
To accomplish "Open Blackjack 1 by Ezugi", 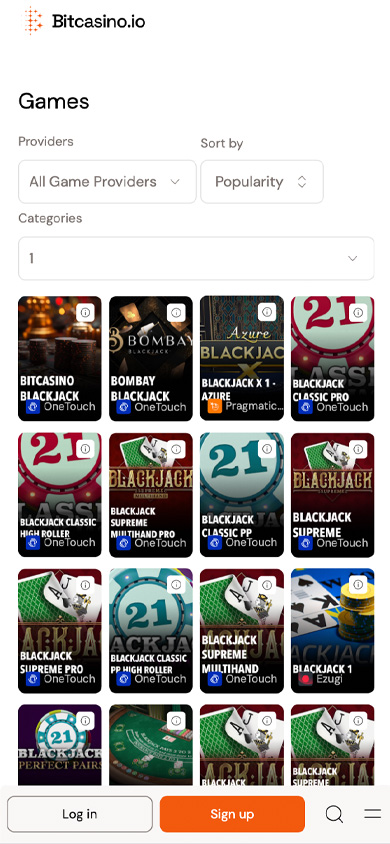I will pyautogui.click(x=332, y=631).
